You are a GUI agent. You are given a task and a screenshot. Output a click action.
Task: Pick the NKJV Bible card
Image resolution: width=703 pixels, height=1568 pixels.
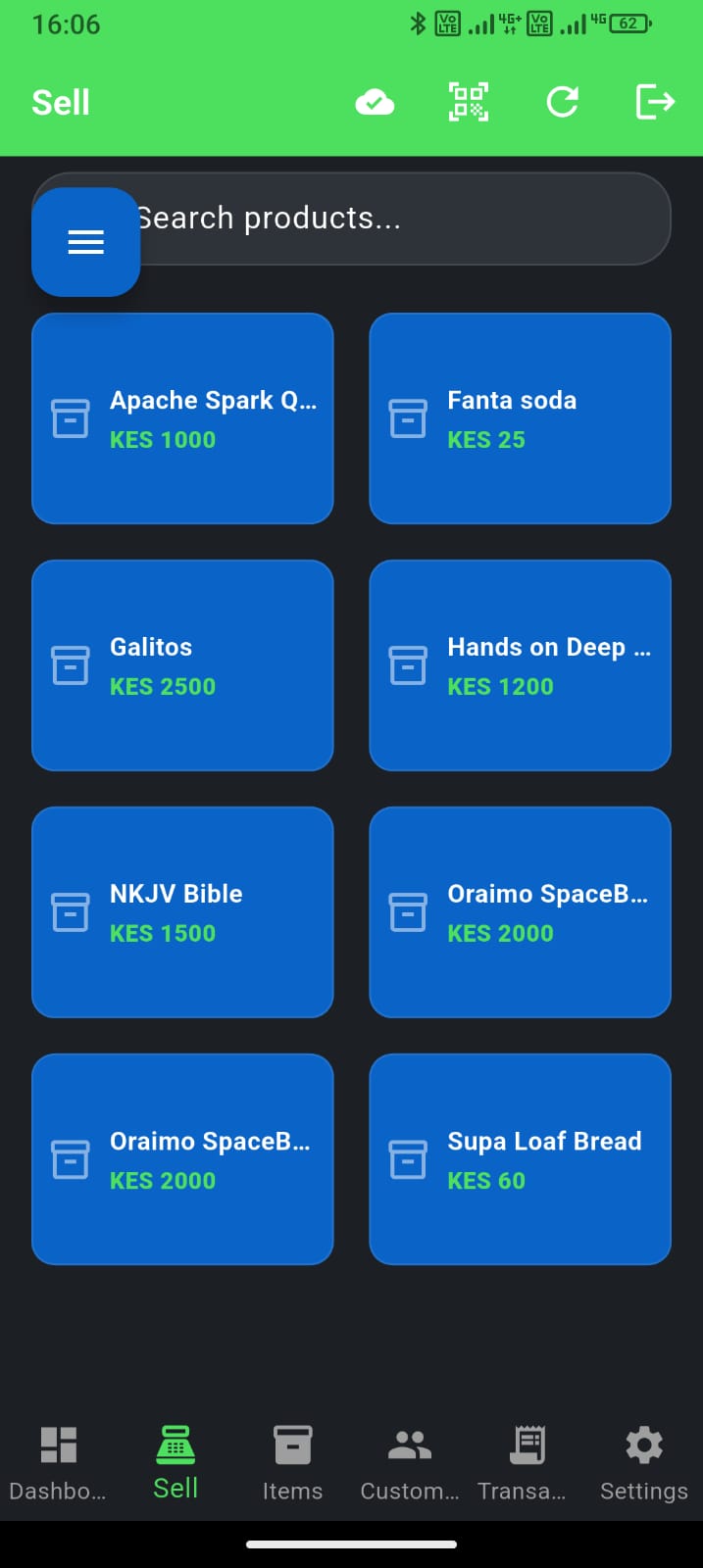click(x=182, y=912)
